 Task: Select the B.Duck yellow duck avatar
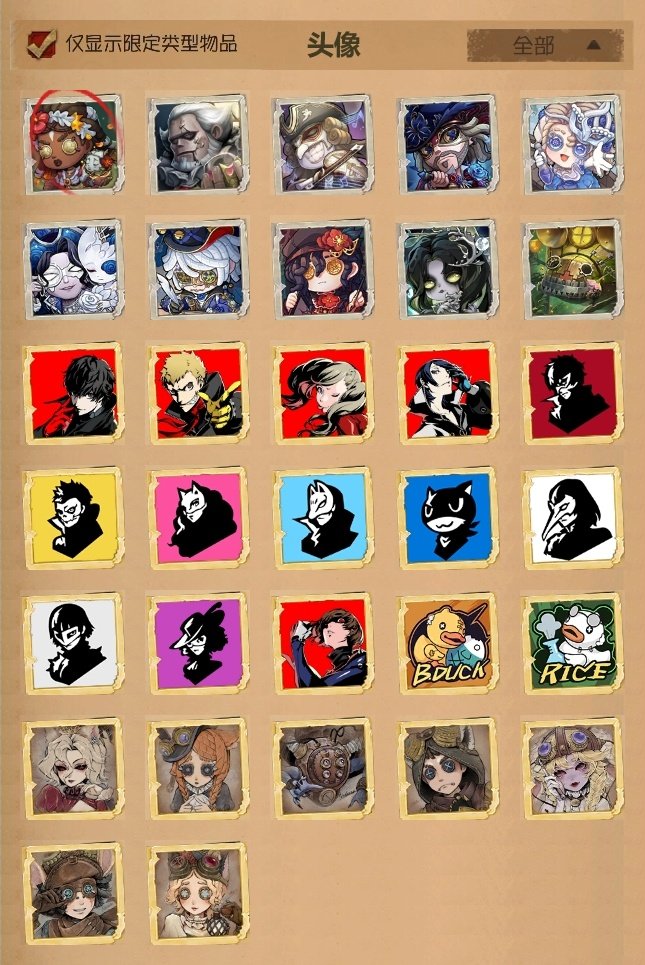point(448,645)
